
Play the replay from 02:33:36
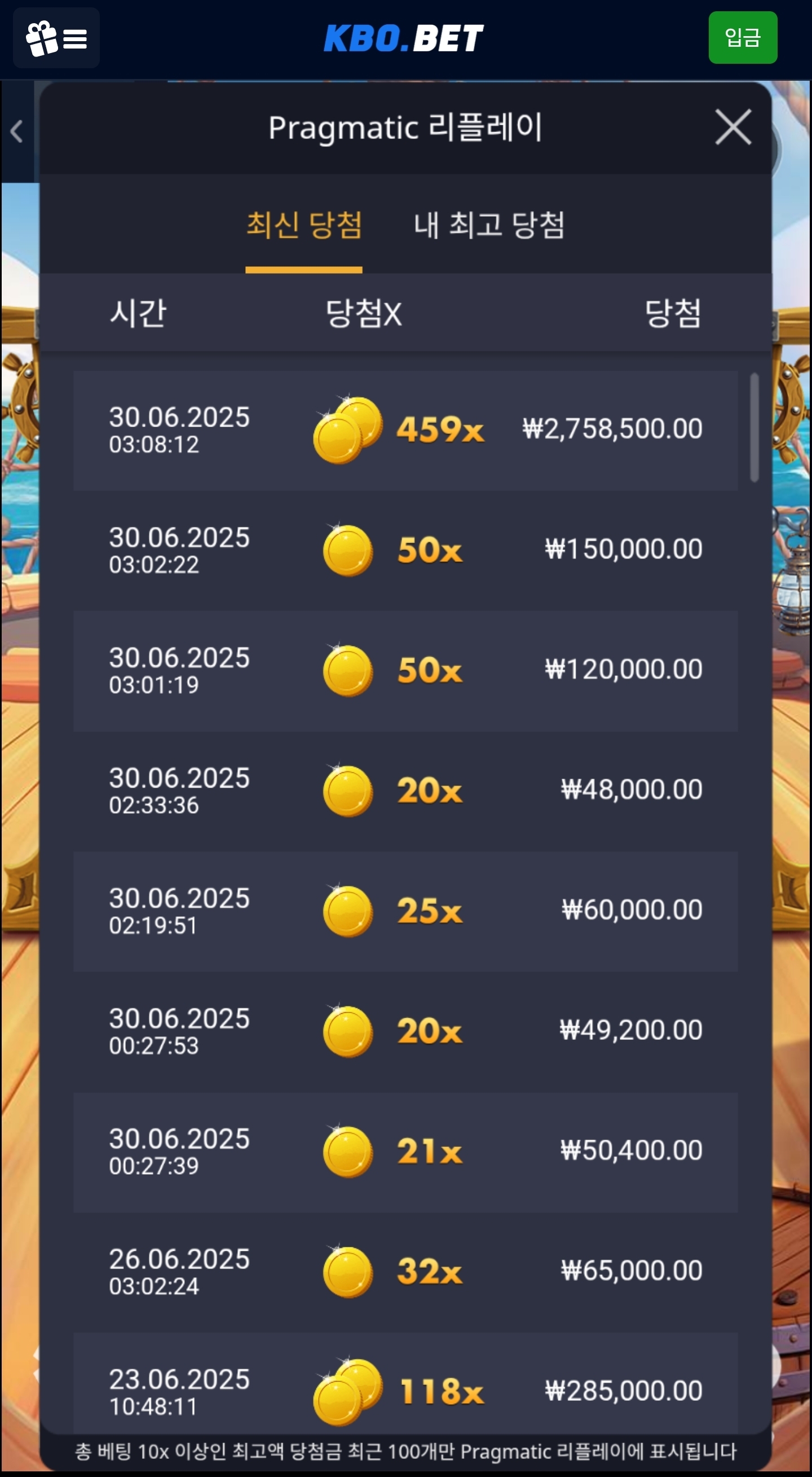point(405,791)
